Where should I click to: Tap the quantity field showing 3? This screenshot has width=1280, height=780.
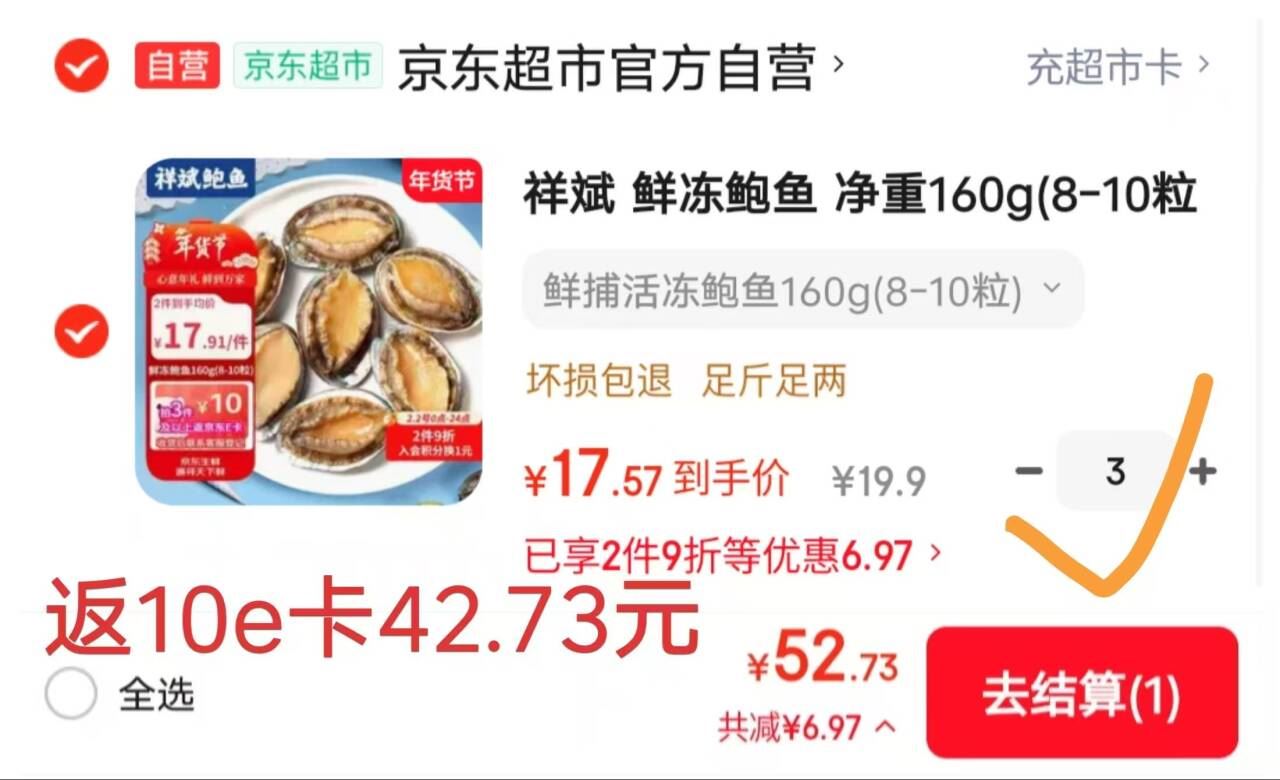[x=1116, y=471]
